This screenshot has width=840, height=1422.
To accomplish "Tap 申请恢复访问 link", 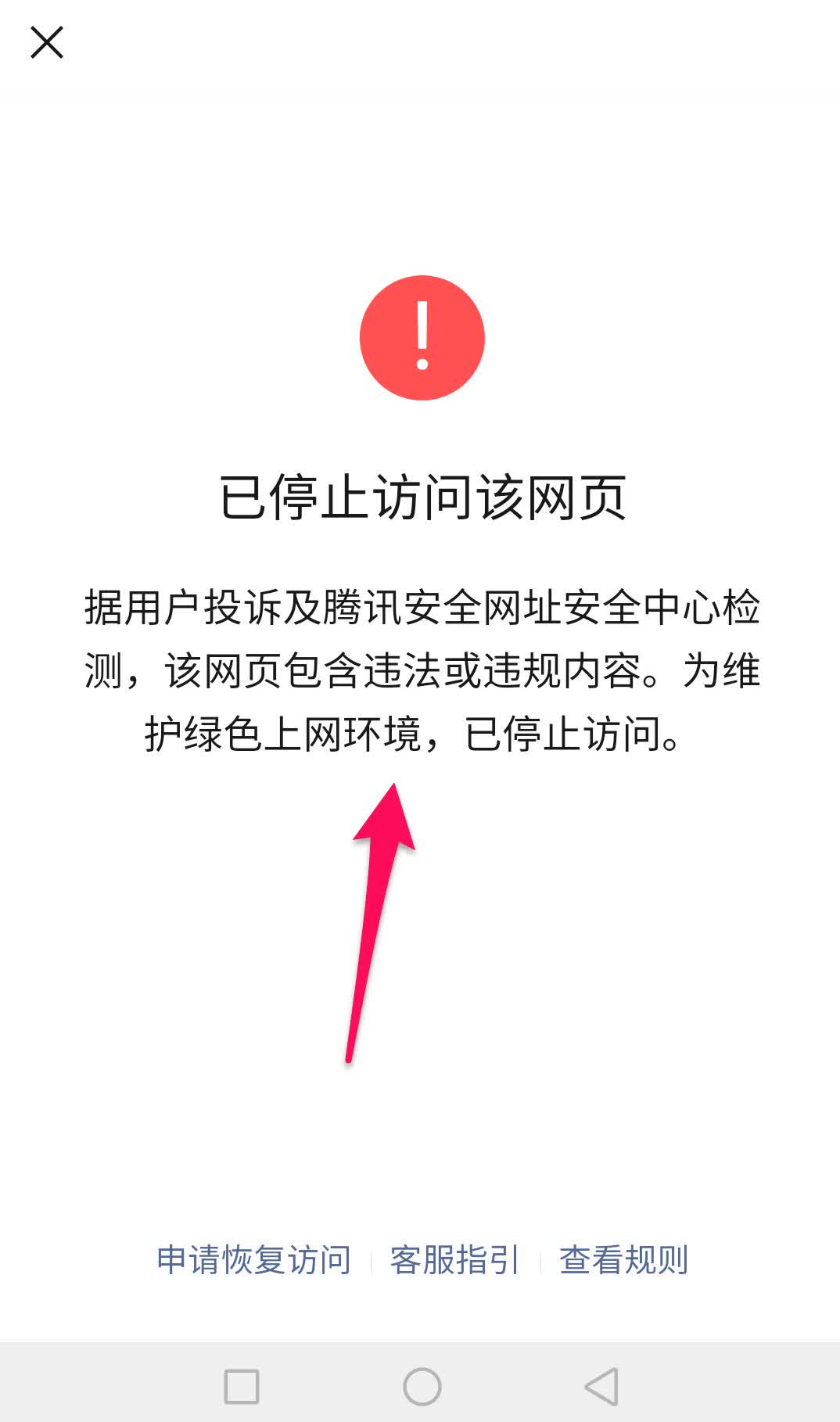I will pos(253,1260).
